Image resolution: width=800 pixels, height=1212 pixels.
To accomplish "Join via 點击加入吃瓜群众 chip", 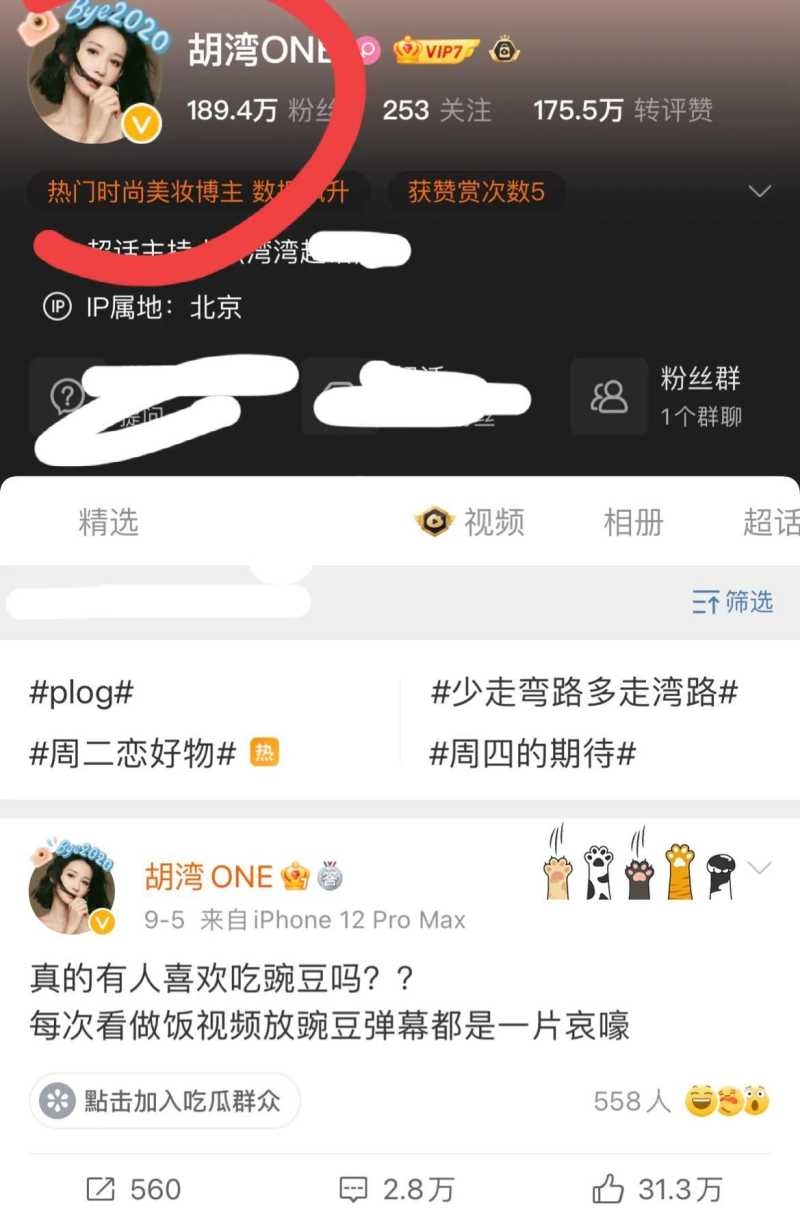I will (x=165, y=1101).
